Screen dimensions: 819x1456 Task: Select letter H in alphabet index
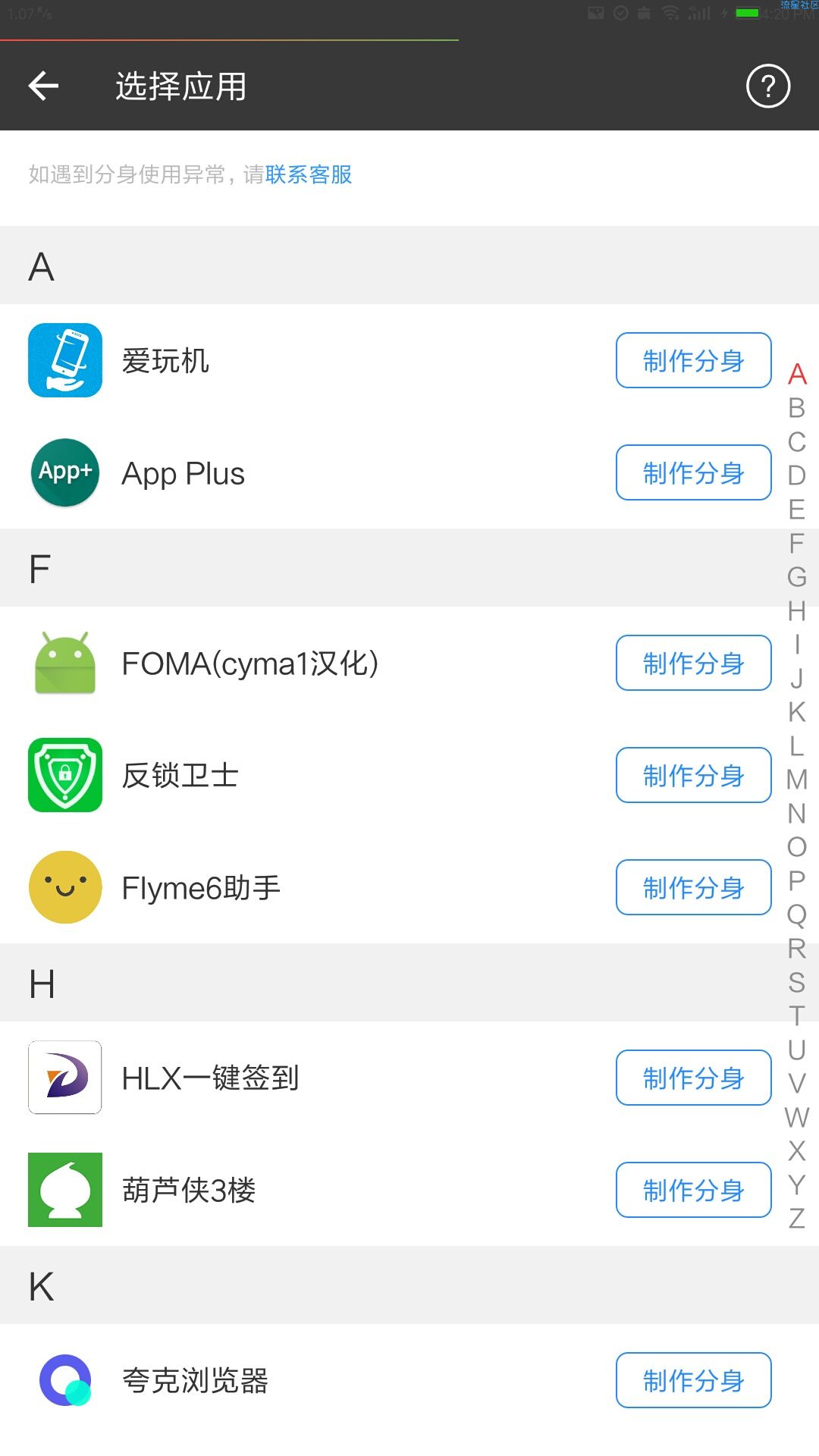tap(796, 610)
